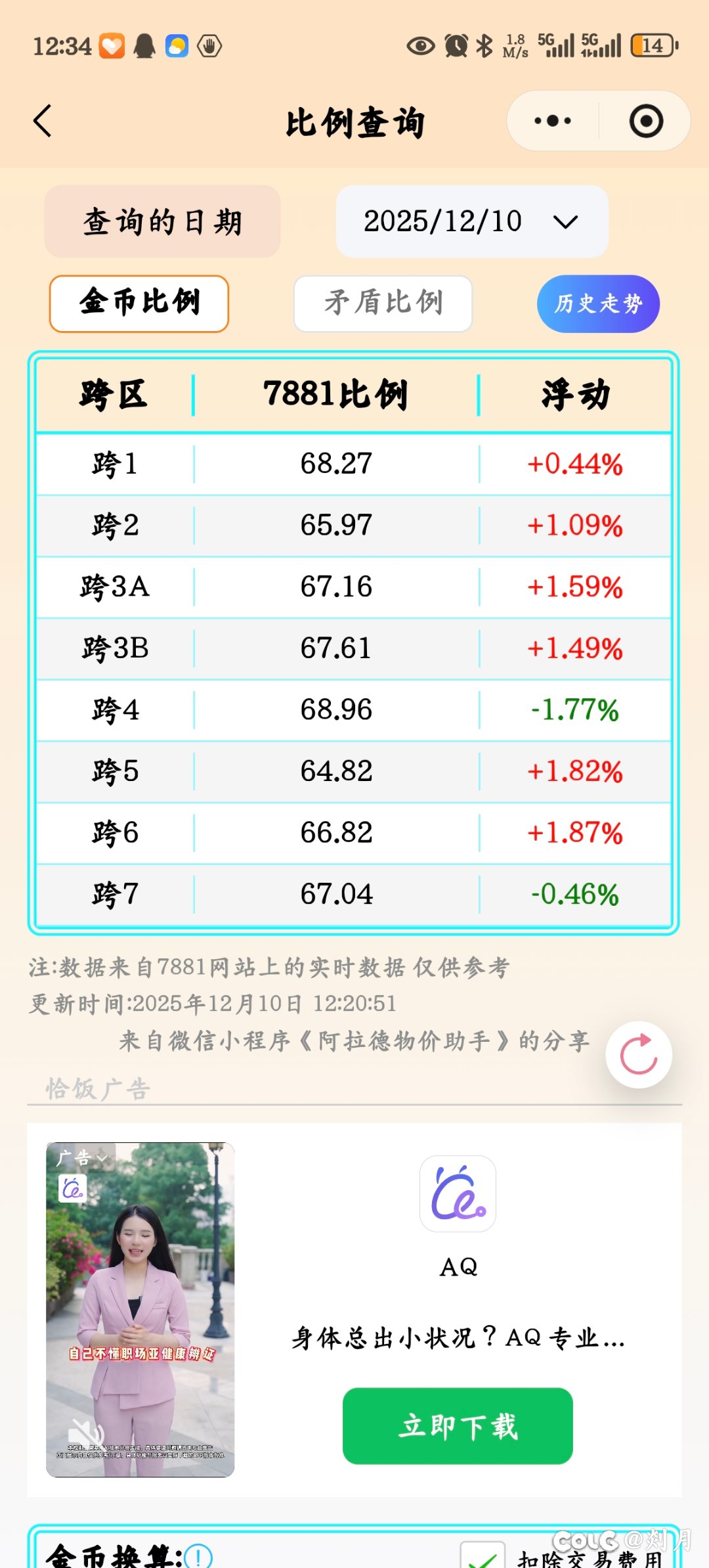The width and height of the screenshot is (709, 1568).
Task: Open the mini program more options menu
Action: 553,122
